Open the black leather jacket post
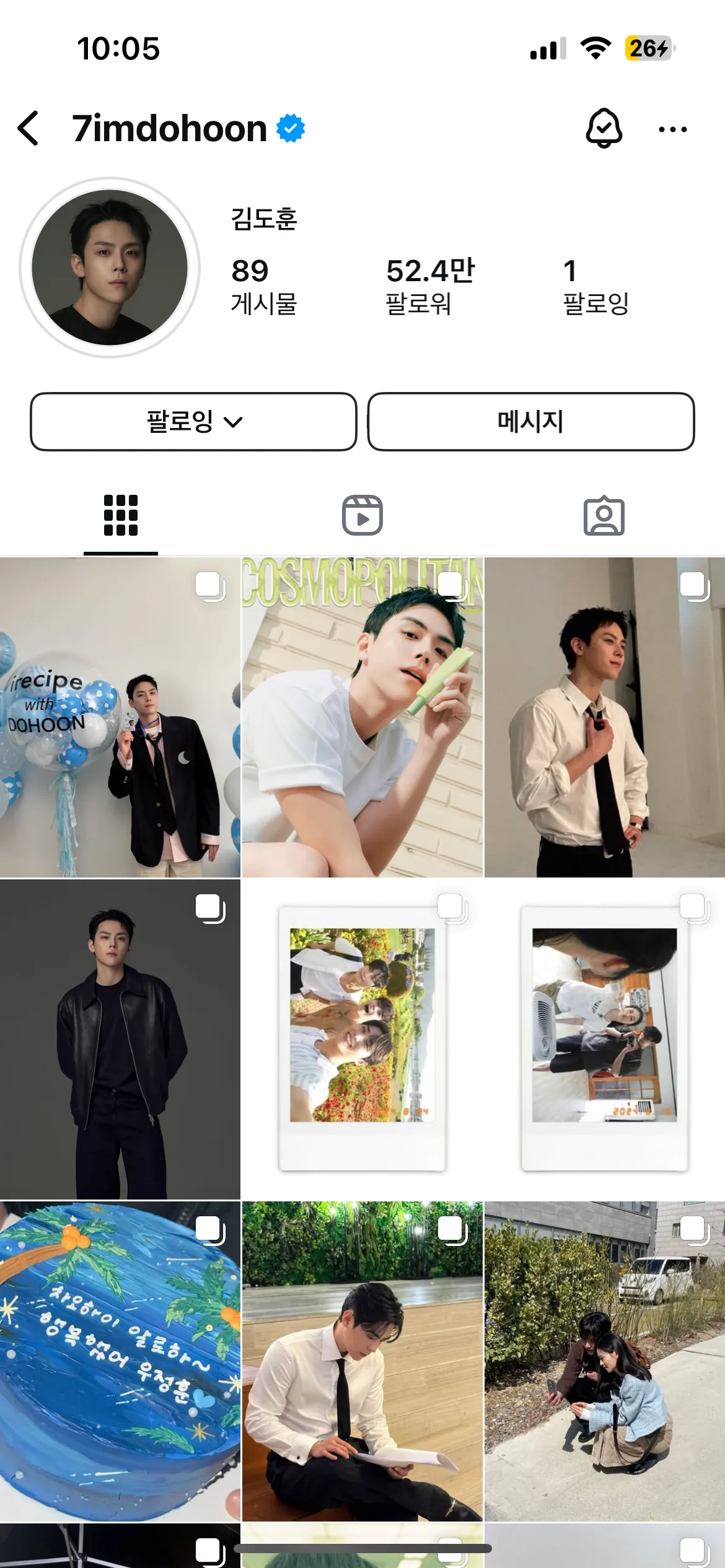 click(120, 1039)
